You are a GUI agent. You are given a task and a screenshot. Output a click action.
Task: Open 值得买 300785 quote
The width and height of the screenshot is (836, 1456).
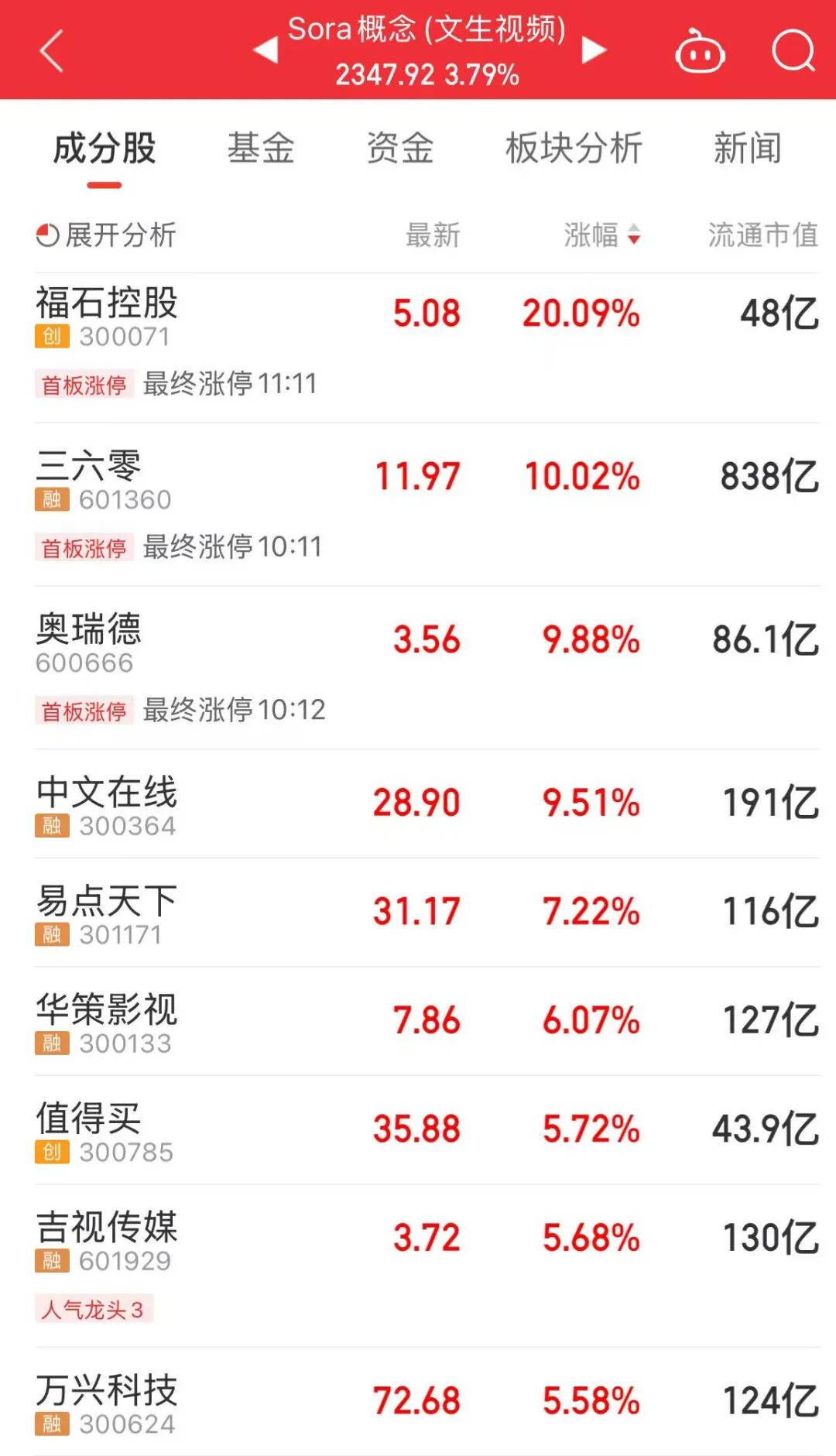pos(104,1131)
